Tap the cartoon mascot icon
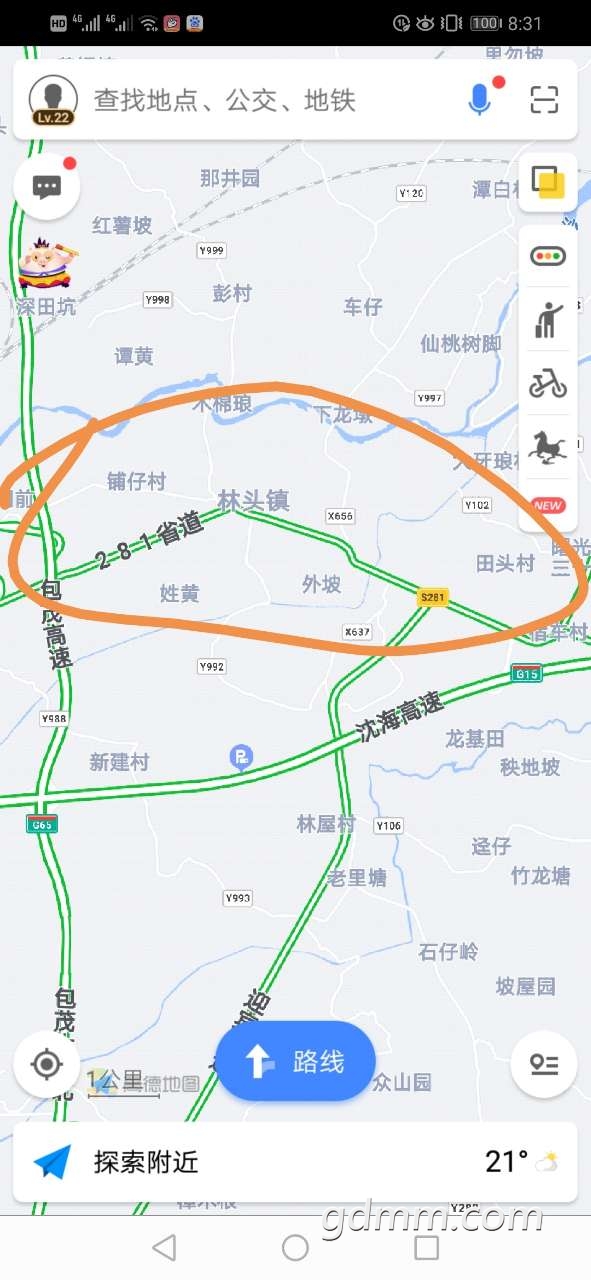 click(45, 264)
